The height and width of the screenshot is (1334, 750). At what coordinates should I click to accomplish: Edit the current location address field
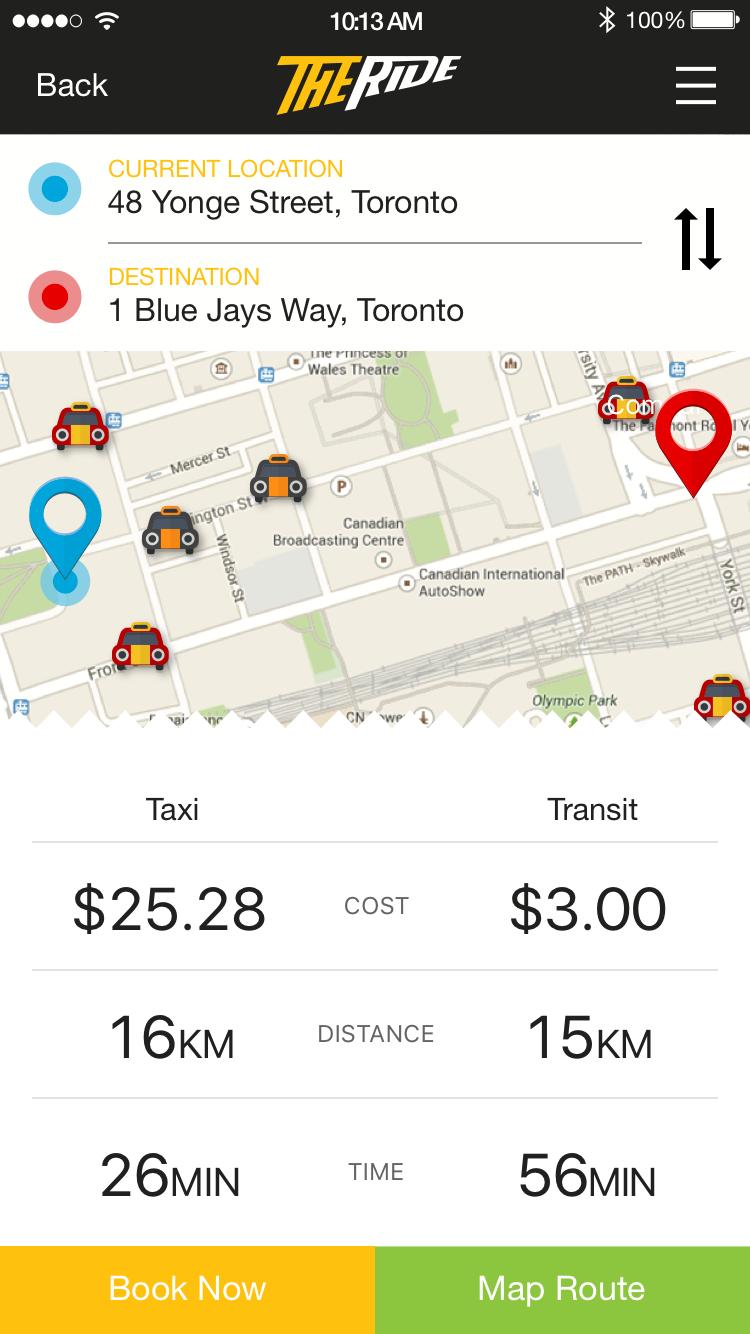(x=283, y=203)
